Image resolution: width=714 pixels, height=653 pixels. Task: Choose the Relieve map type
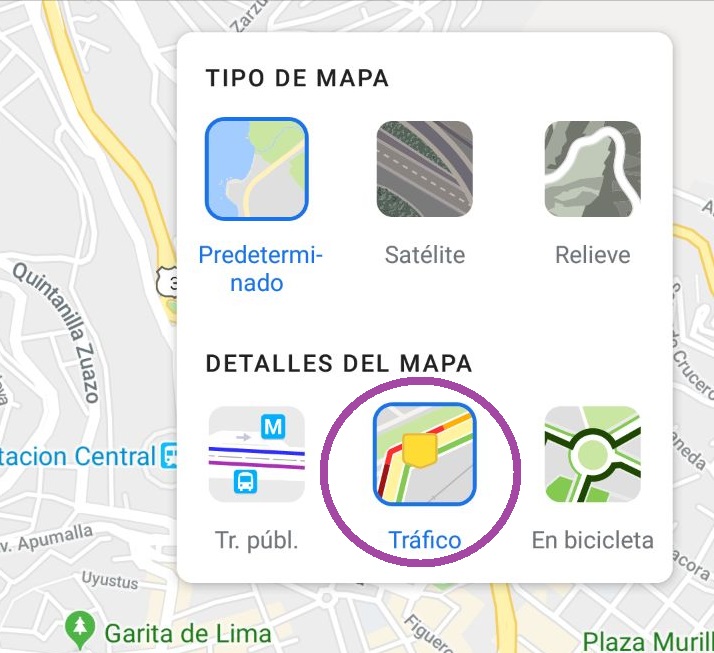[592, 169]
